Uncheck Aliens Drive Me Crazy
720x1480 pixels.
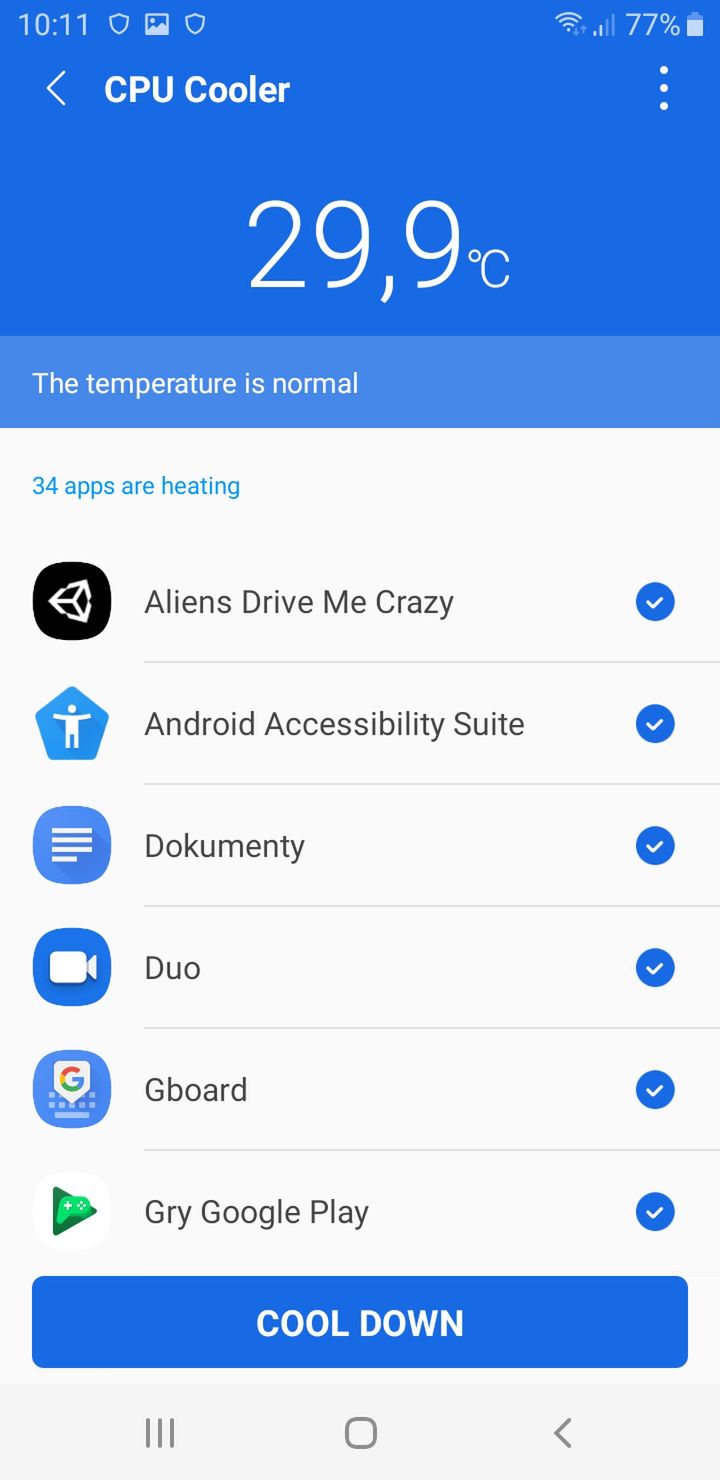[x=655, y=602]
